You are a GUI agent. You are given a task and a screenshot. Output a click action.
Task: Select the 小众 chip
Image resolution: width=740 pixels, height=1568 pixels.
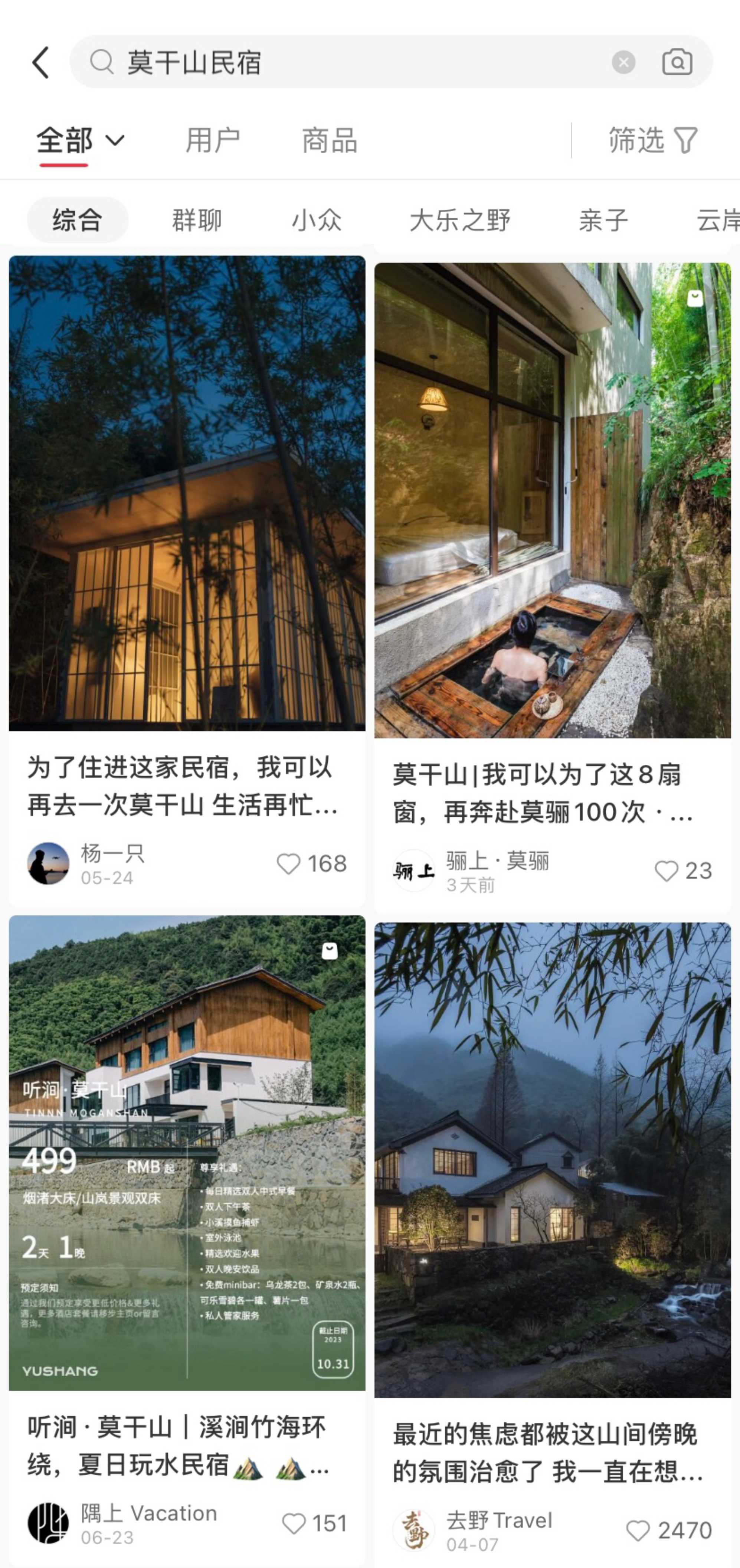(317, 220)
